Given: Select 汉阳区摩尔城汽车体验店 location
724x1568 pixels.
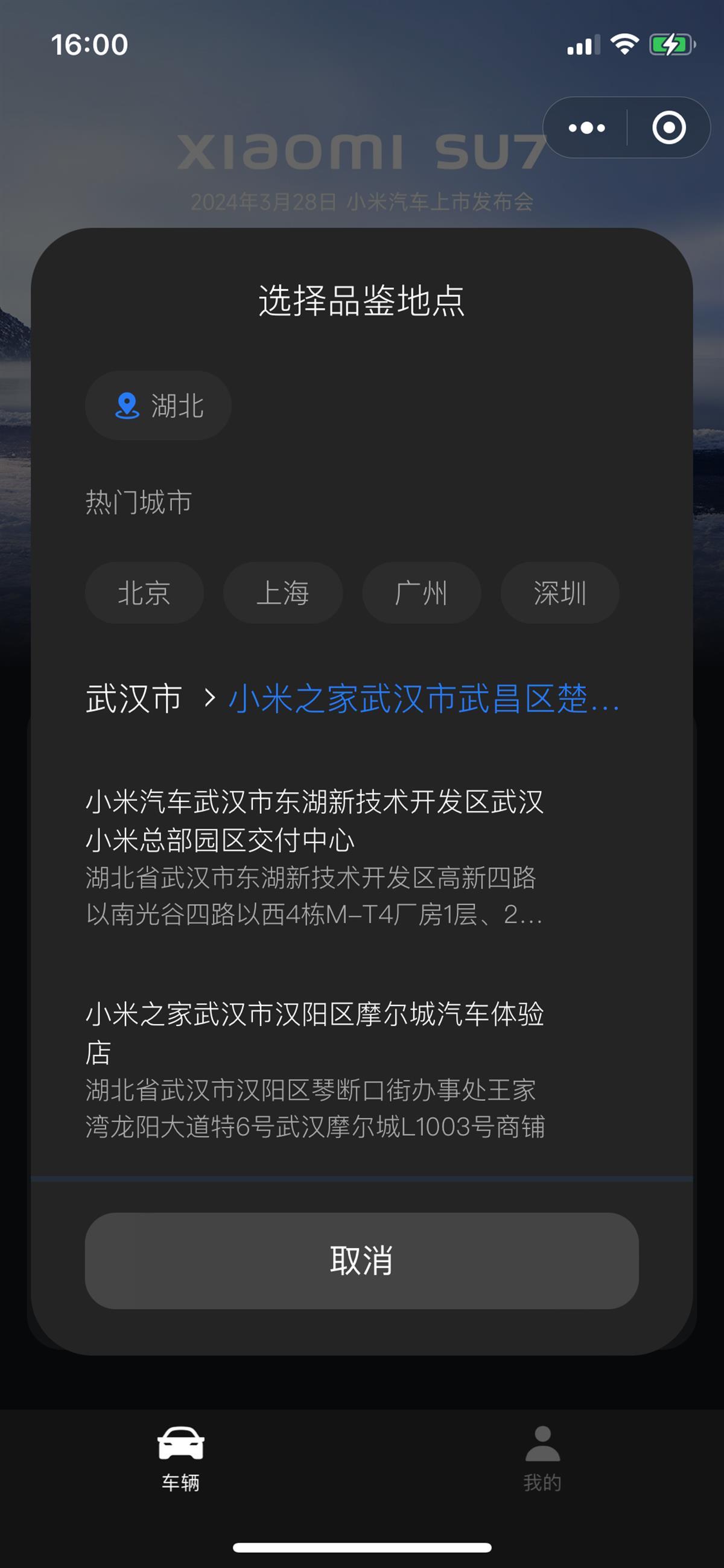Looking at the screenshot, I should pos(314,1069).
